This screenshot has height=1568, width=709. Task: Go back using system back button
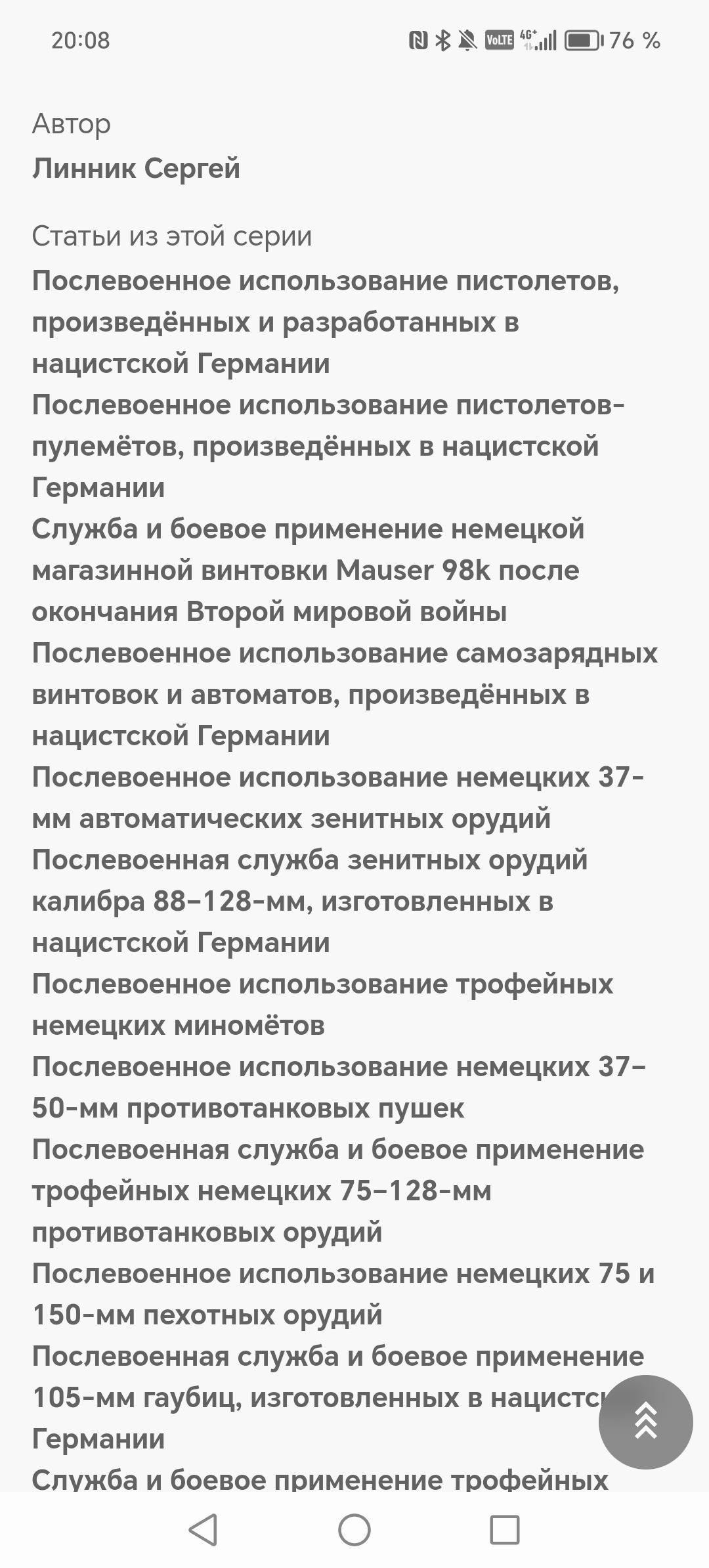[203, 1530]
